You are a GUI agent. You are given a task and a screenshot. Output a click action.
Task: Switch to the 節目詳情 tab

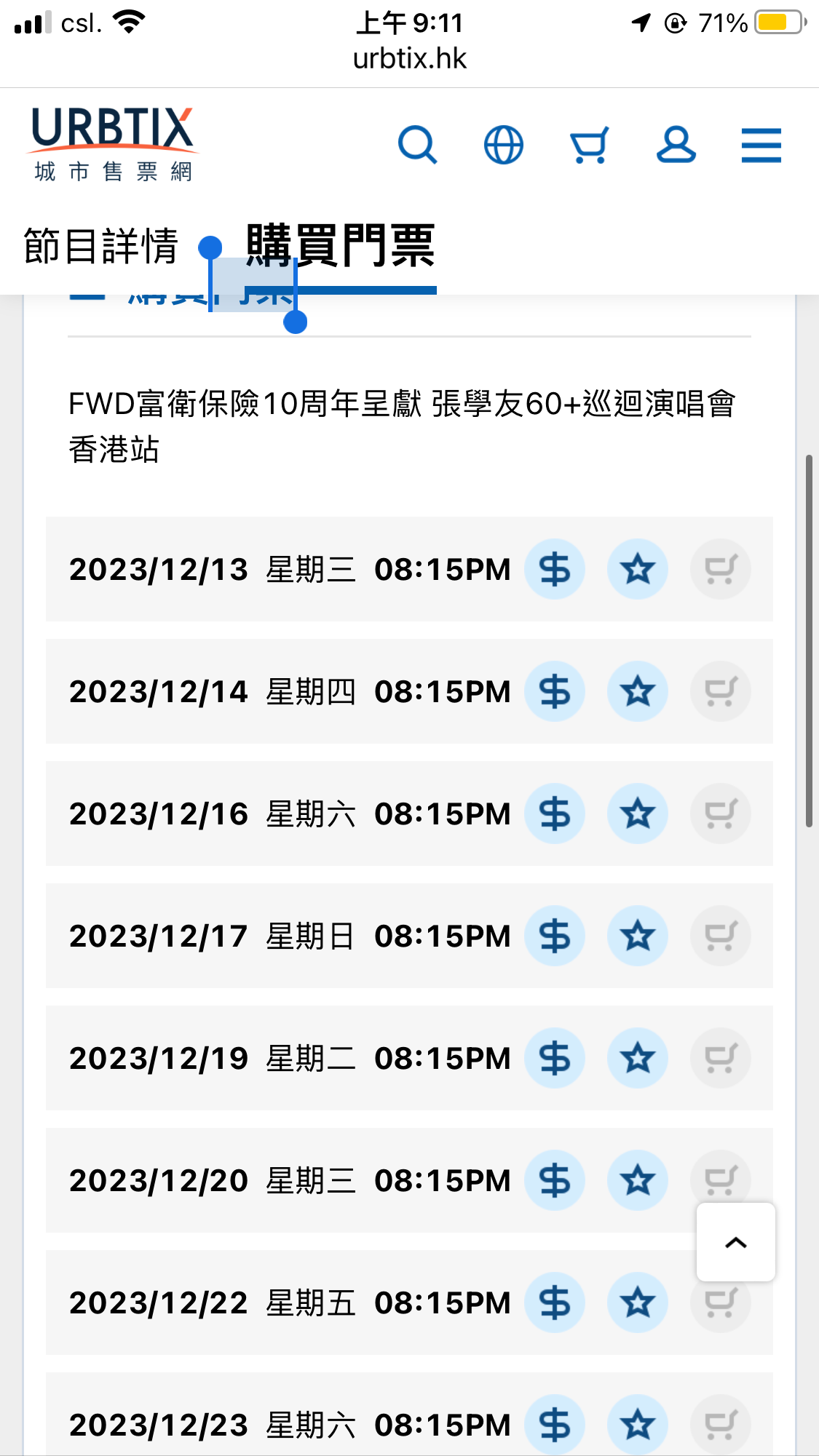coord(101,246)
